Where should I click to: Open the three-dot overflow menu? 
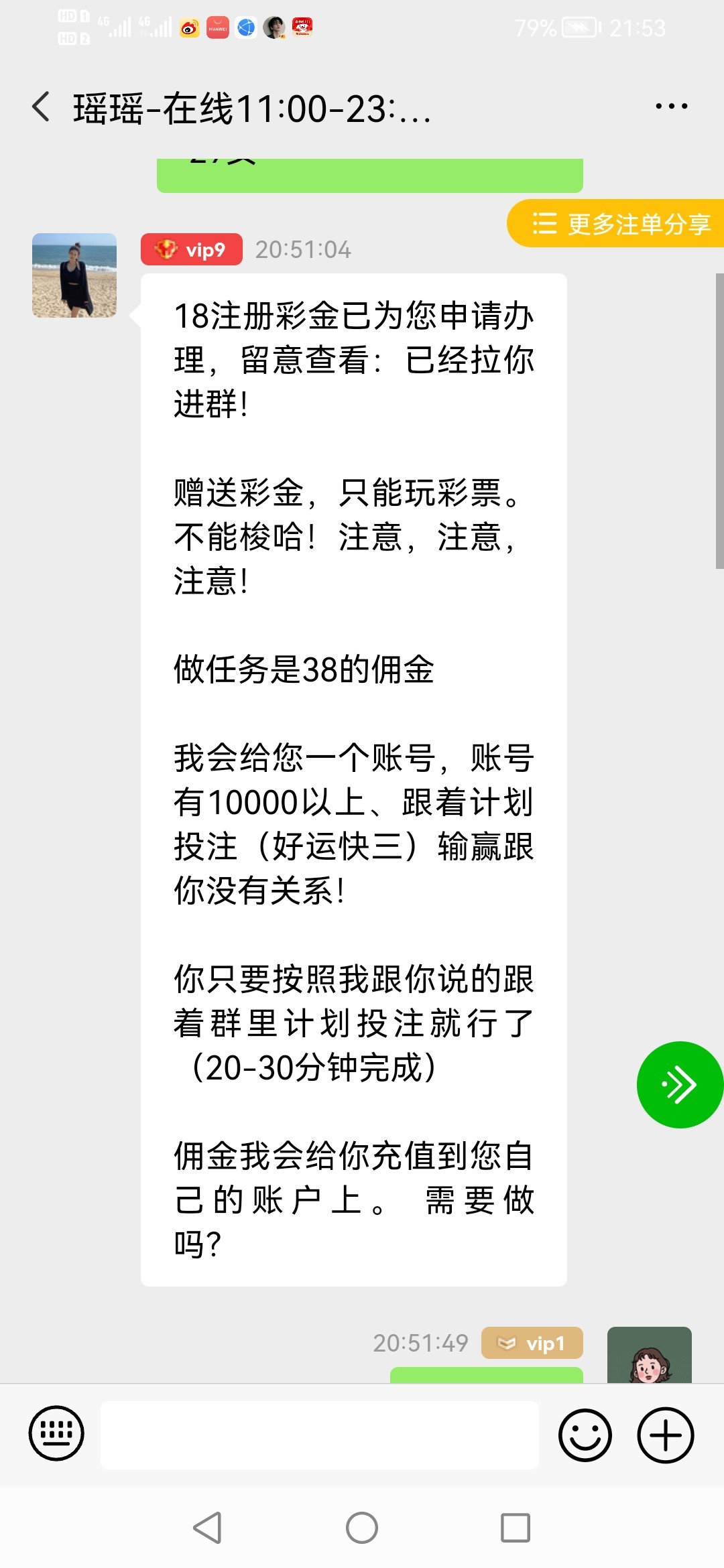671,107
